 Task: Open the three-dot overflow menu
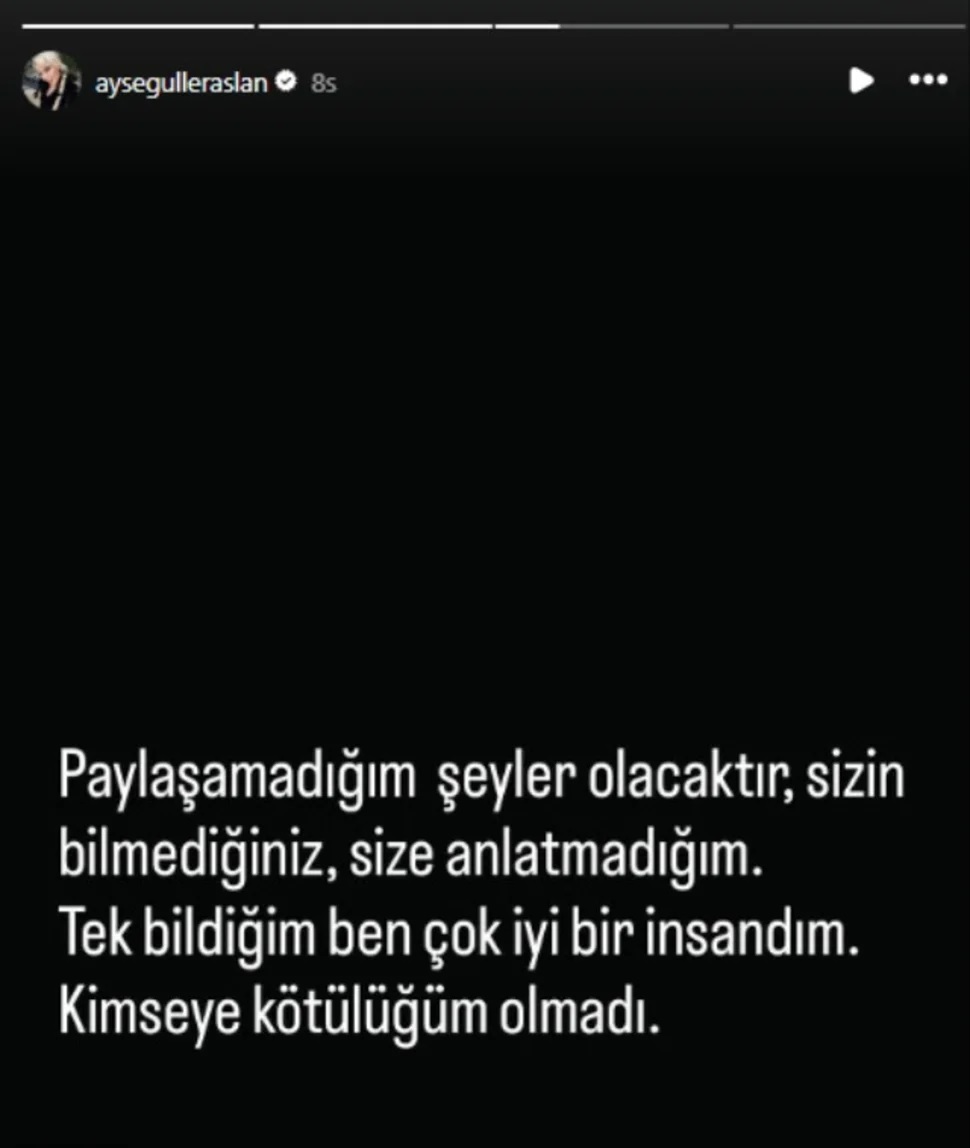(x=927, y=81)
